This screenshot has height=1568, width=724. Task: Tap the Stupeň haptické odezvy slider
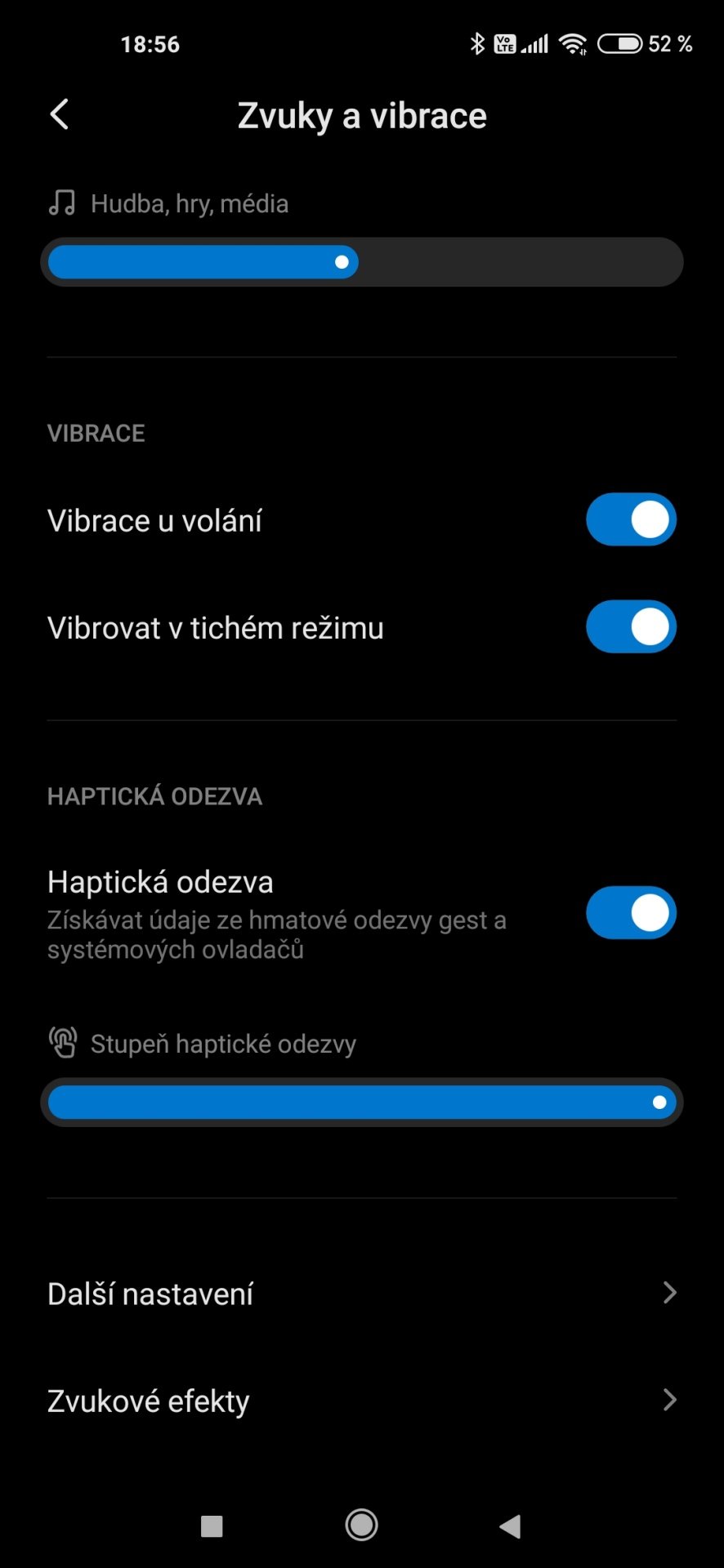362,1102
